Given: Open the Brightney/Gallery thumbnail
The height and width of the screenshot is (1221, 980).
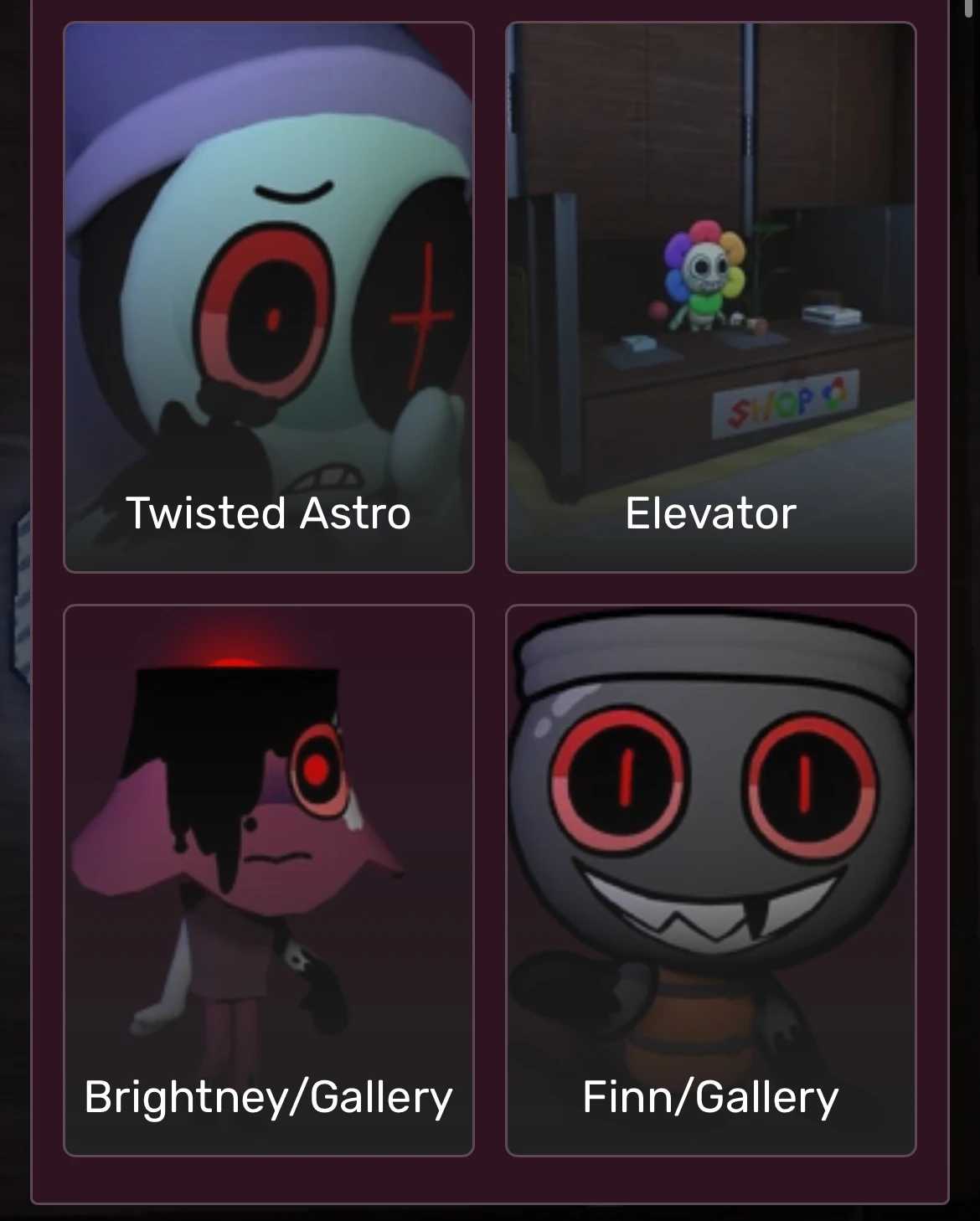Looking at the screenshot, I should click(268, 837).
